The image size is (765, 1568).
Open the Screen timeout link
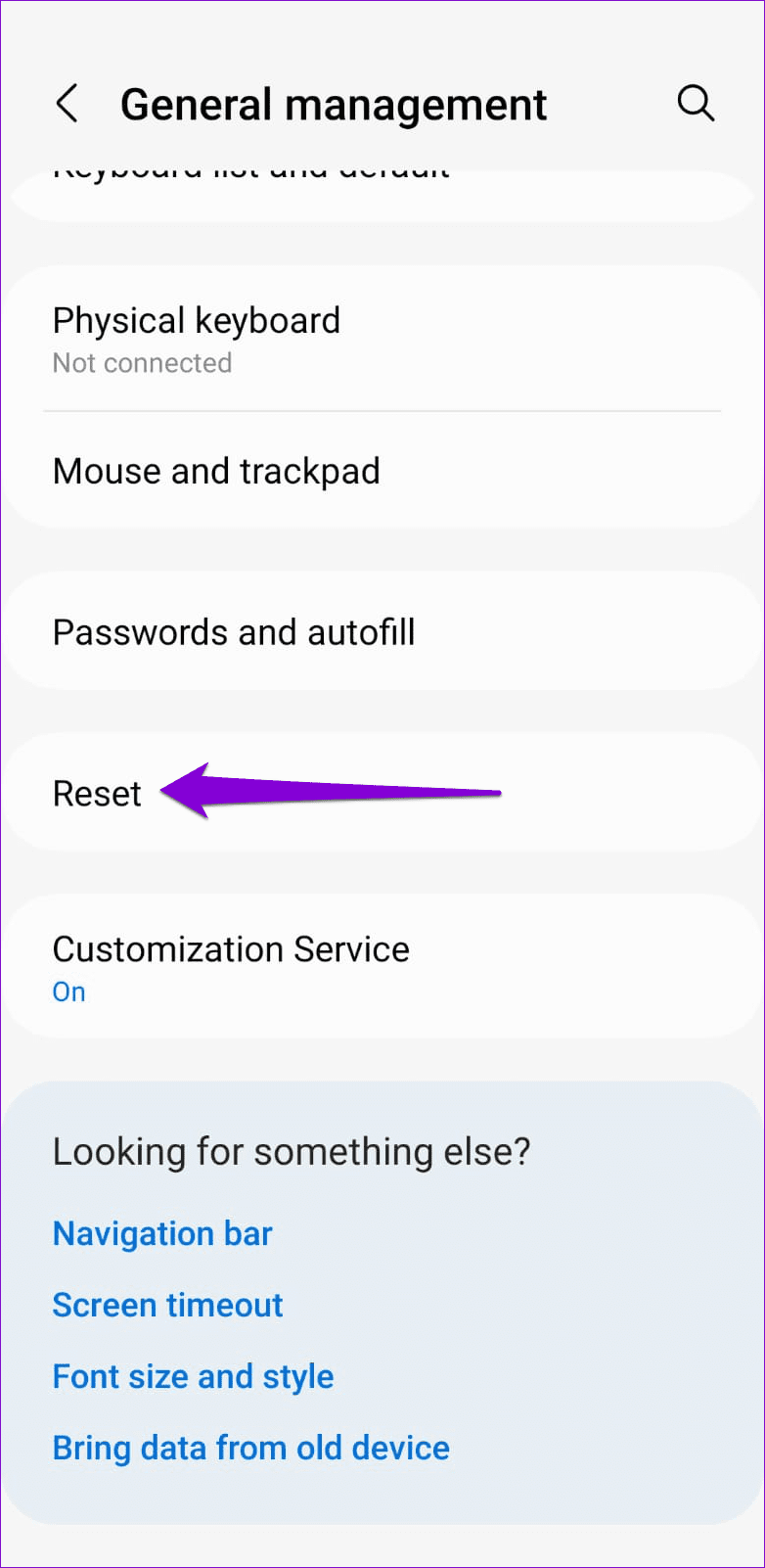click(167, 1306)
